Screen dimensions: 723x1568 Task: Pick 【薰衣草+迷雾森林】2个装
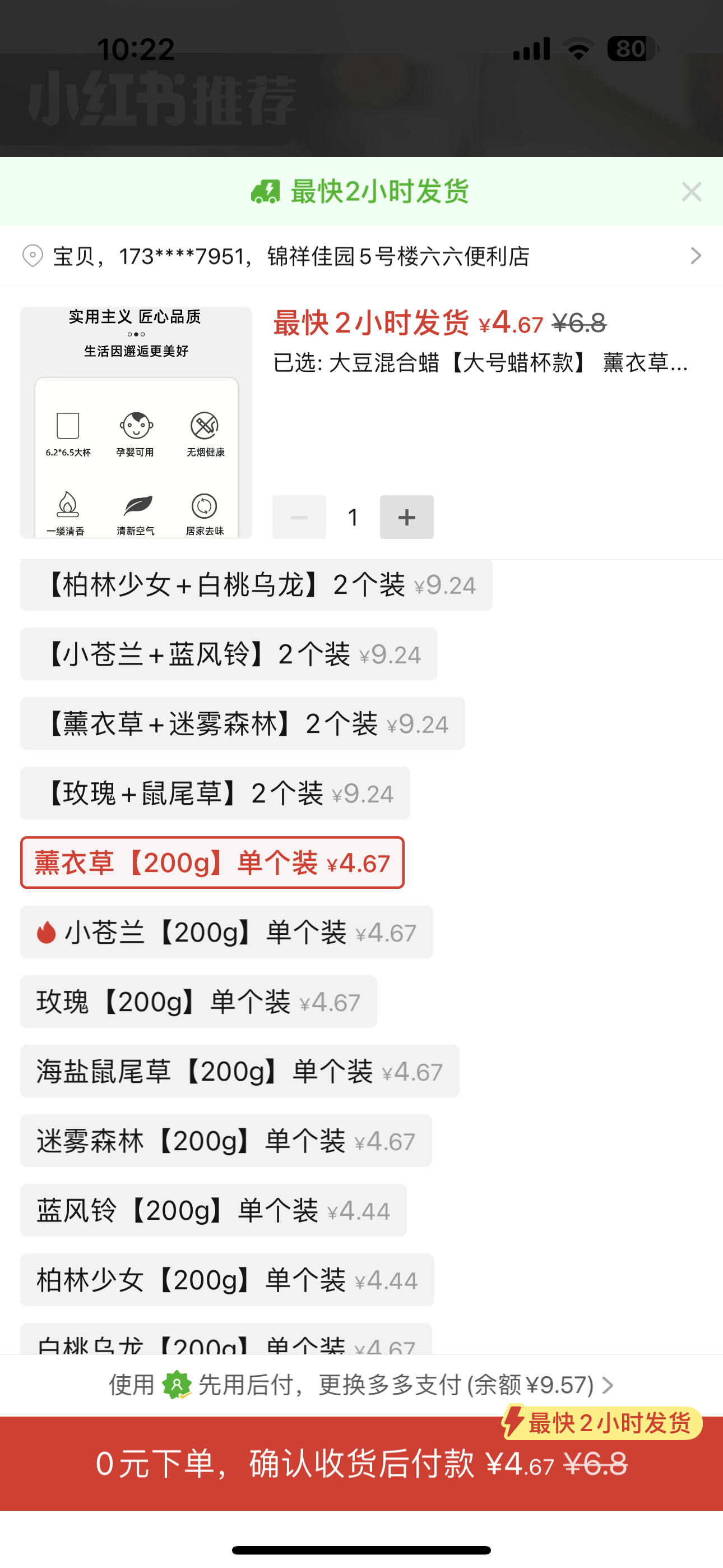(242, 724)
